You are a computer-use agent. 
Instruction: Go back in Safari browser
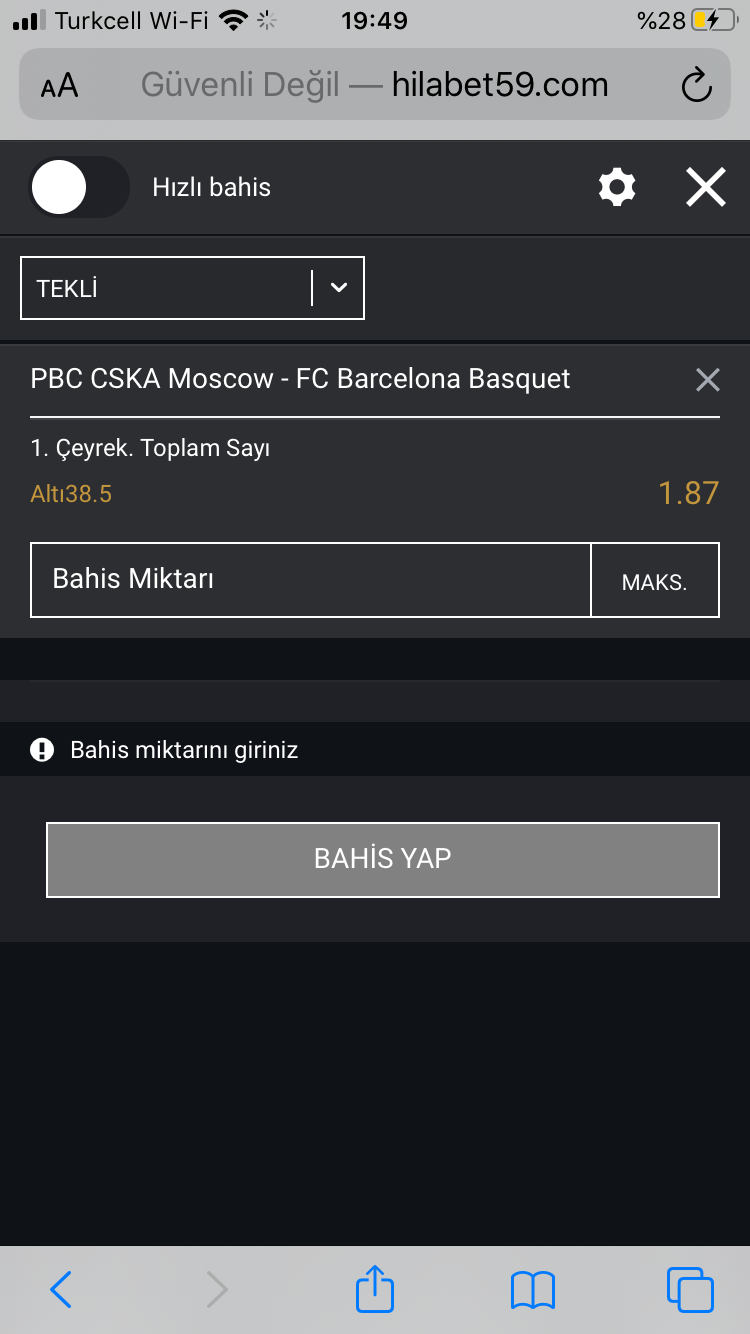coord(61,1290)
